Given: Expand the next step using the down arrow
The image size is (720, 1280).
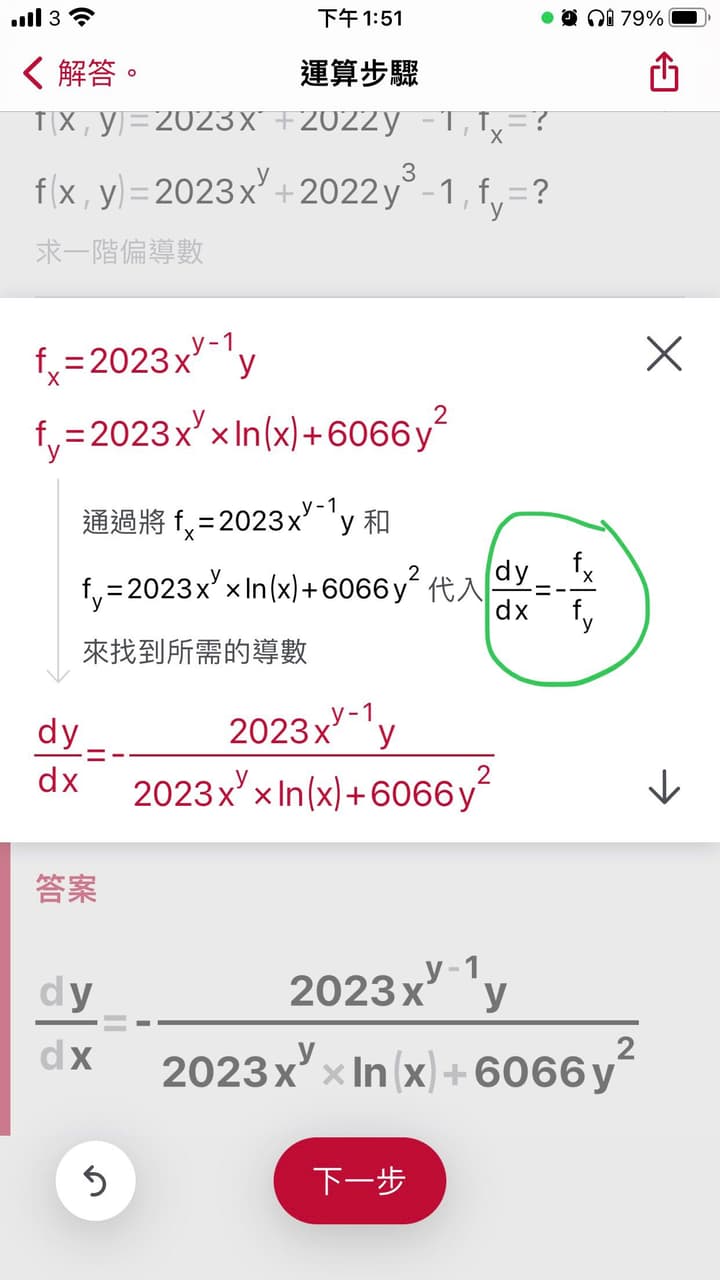Looking at the screenshot, I should point(662,789).
